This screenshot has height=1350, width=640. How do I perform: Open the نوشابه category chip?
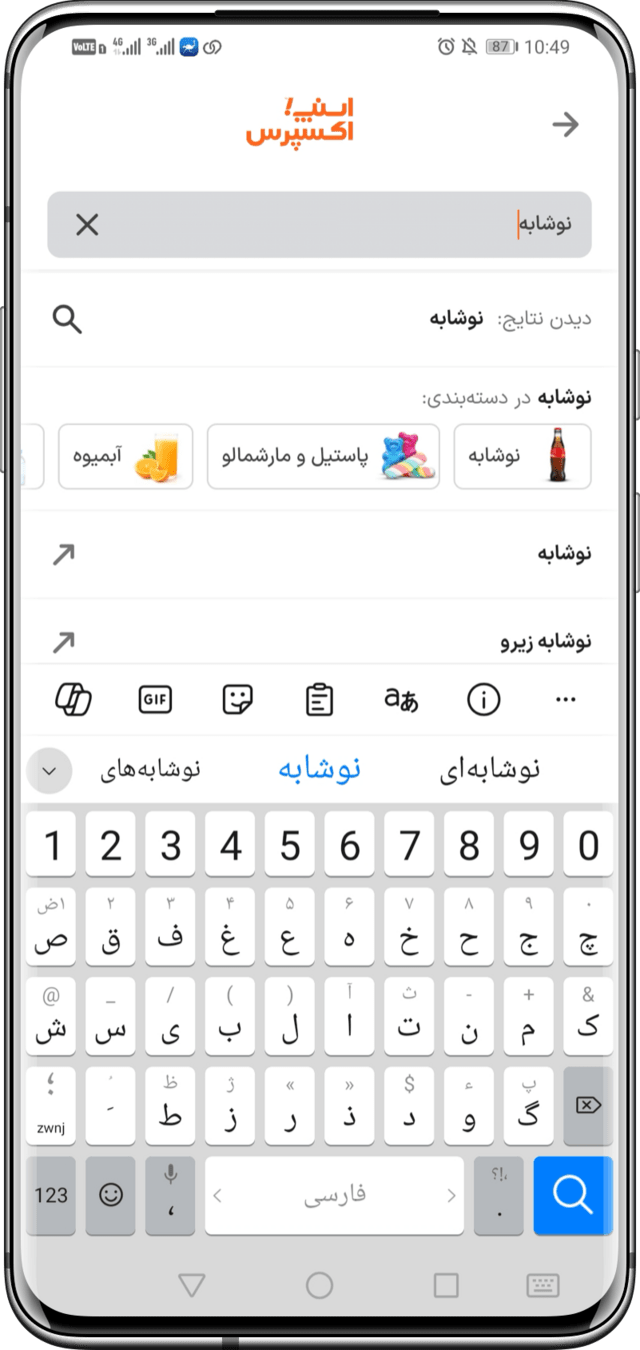point(522,457)
